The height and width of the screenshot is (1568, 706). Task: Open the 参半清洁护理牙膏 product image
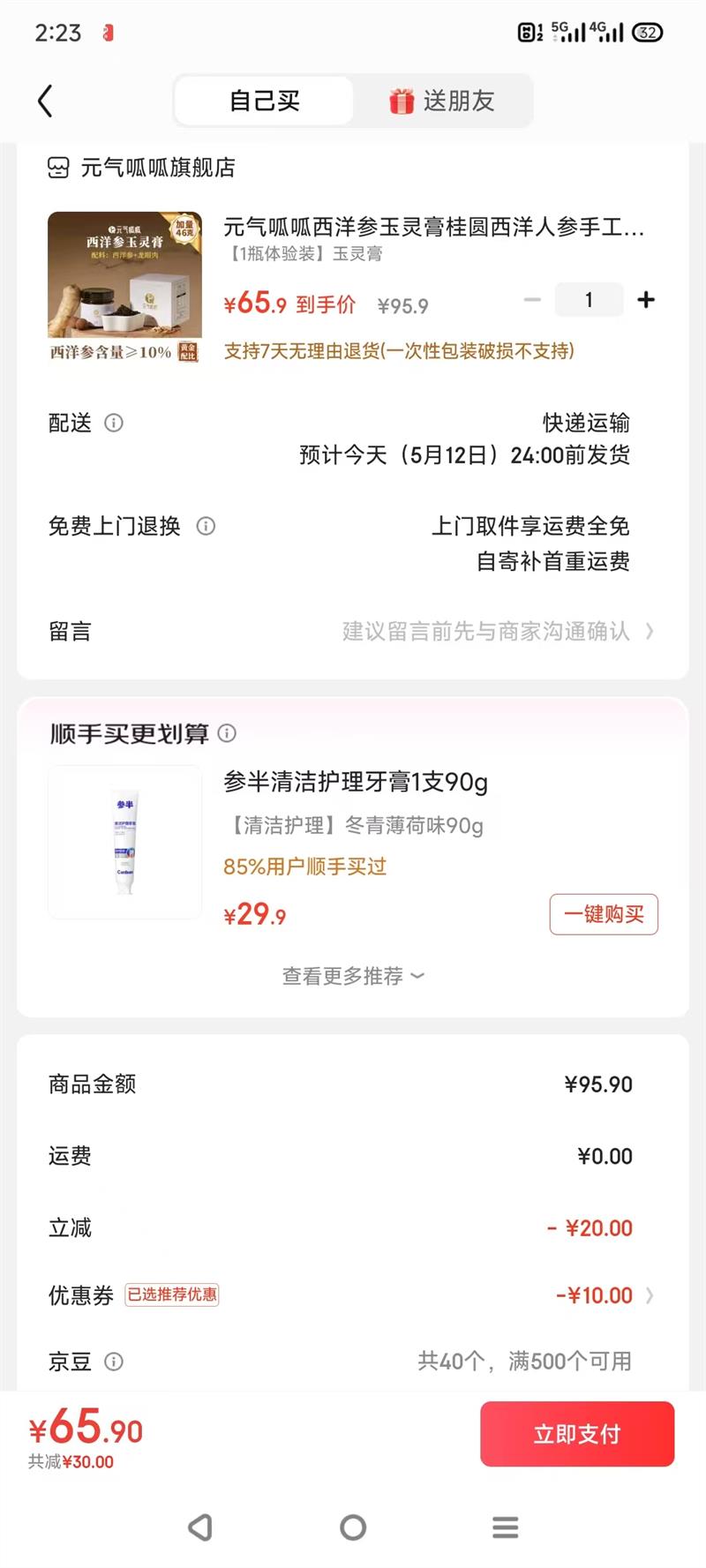[x=124, y=842]
